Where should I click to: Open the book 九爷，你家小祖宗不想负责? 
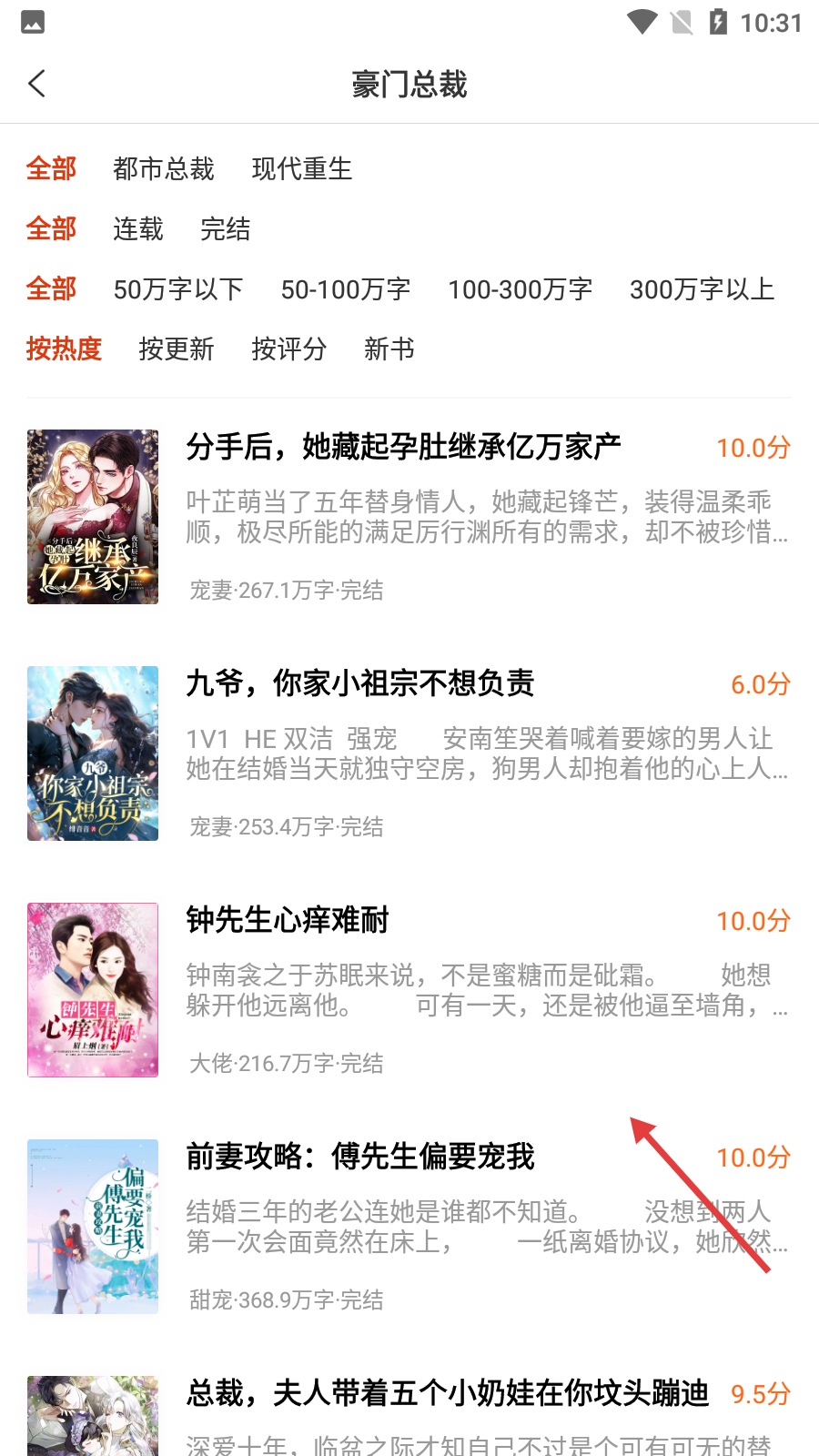(x=359, y=684)
